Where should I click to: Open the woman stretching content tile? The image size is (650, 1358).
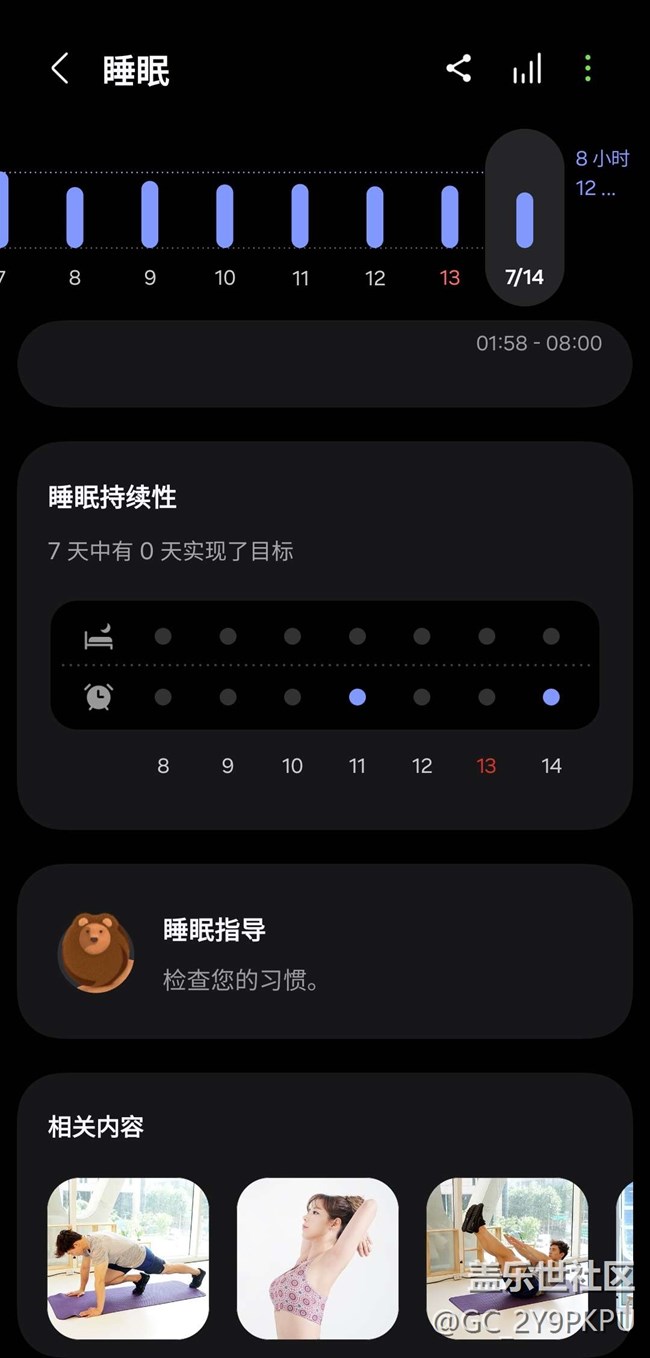coord(318,1258)
